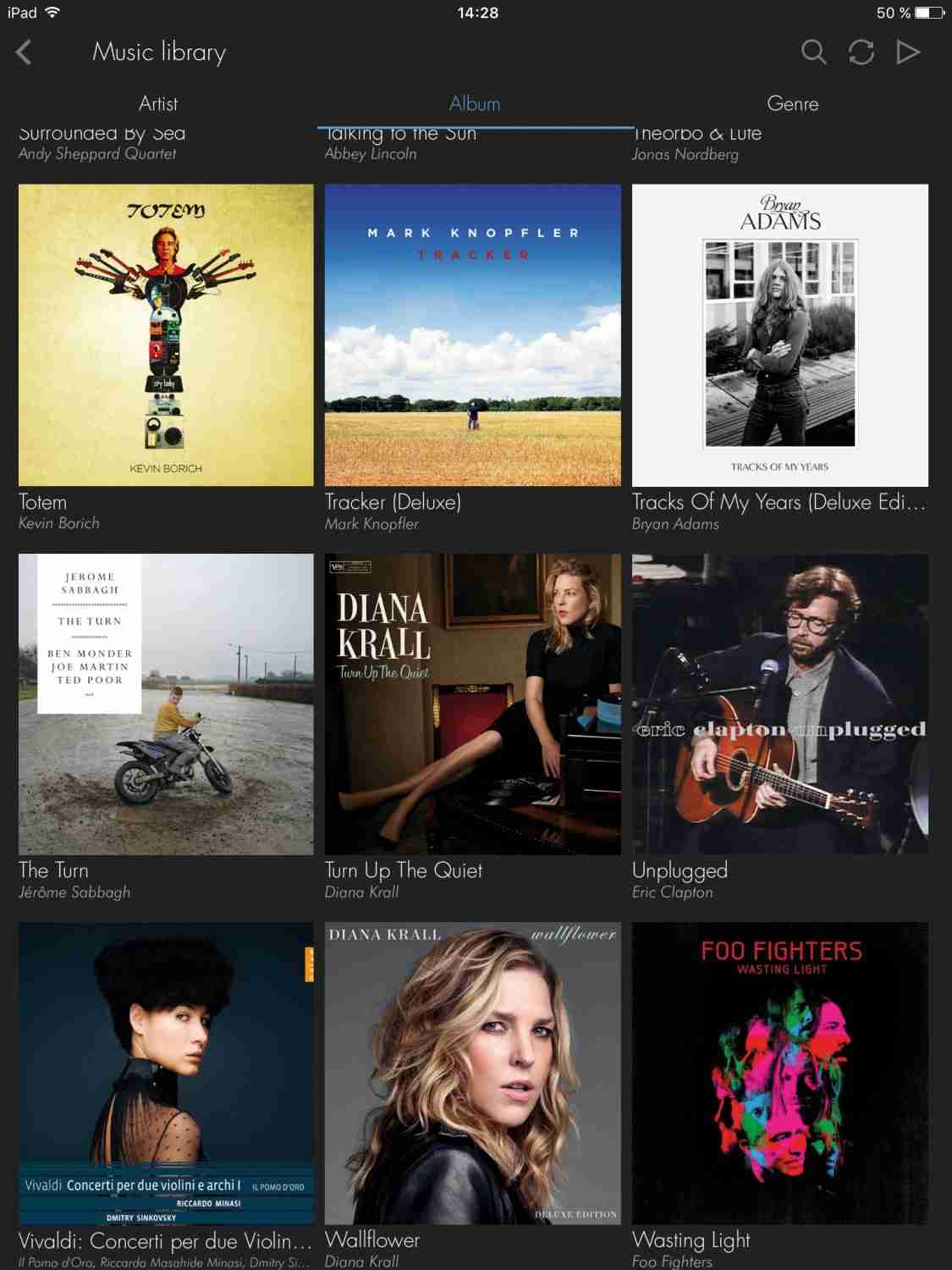Select the Album tab
This screenshot has height=1270, width=952.
click(x=475, y=104)
